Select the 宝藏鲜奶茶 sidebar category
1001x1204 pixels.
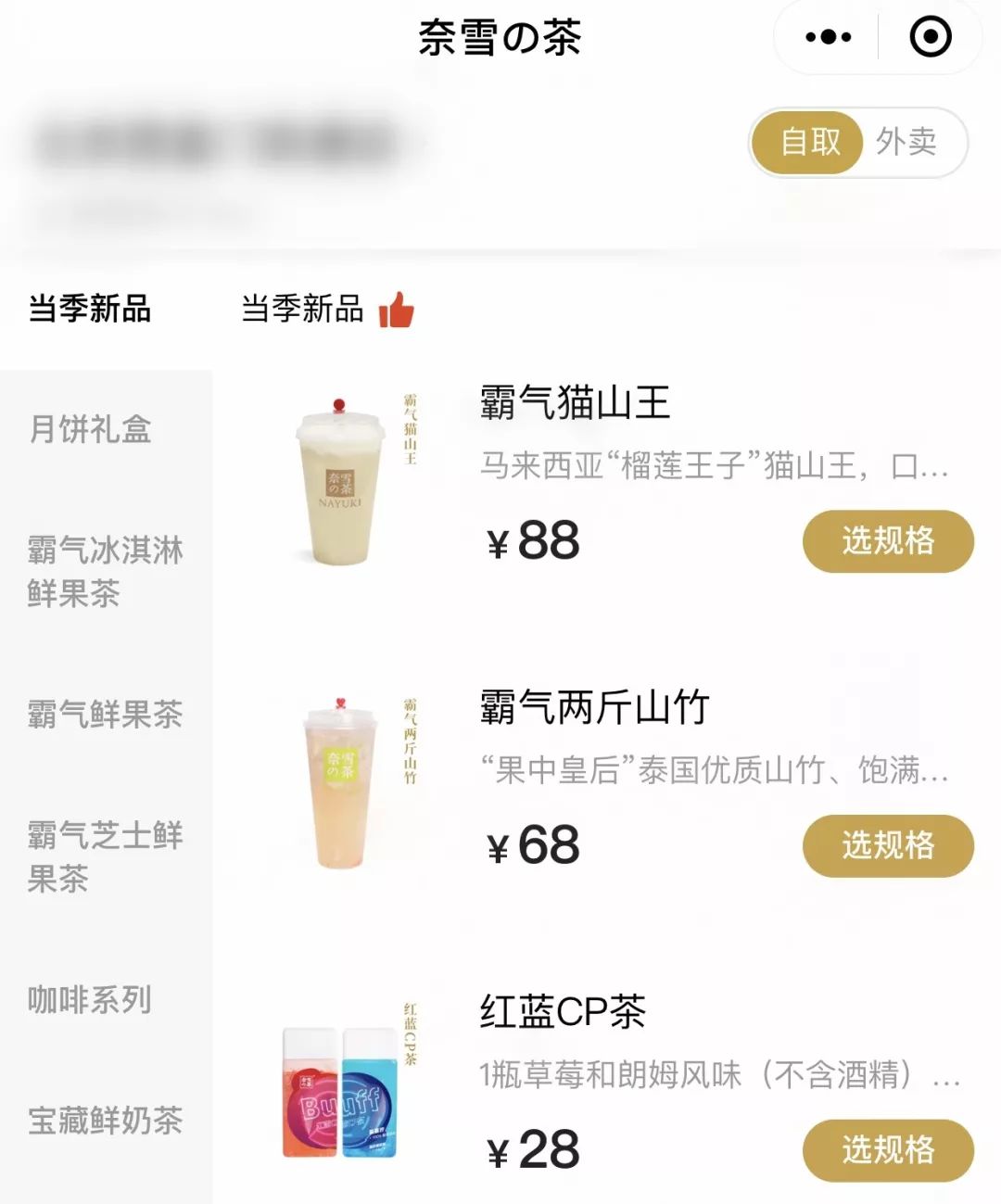pyautogui.click(x=105, y=1122)
